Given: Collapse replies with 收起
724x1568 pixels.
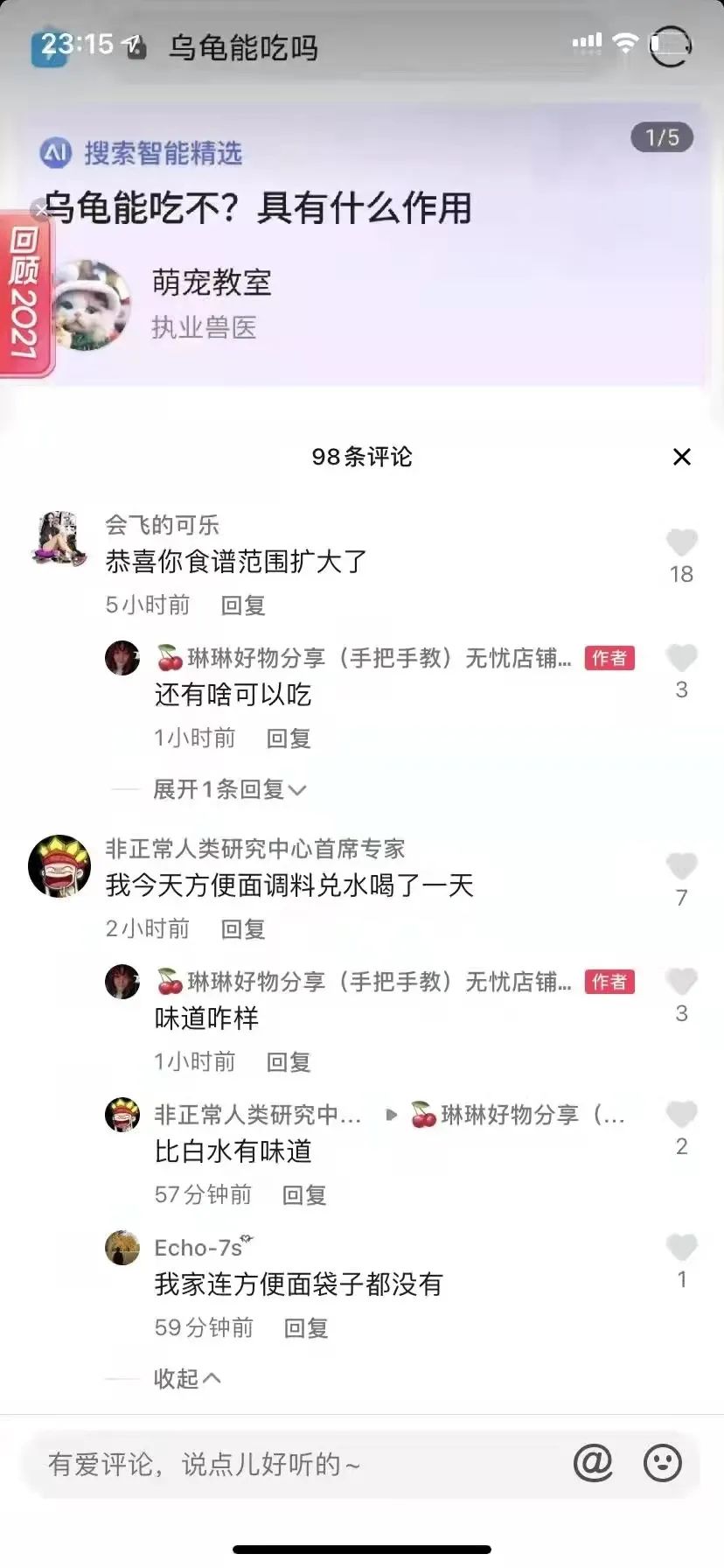Looking at the screenshot, I should pos(186,1379).
